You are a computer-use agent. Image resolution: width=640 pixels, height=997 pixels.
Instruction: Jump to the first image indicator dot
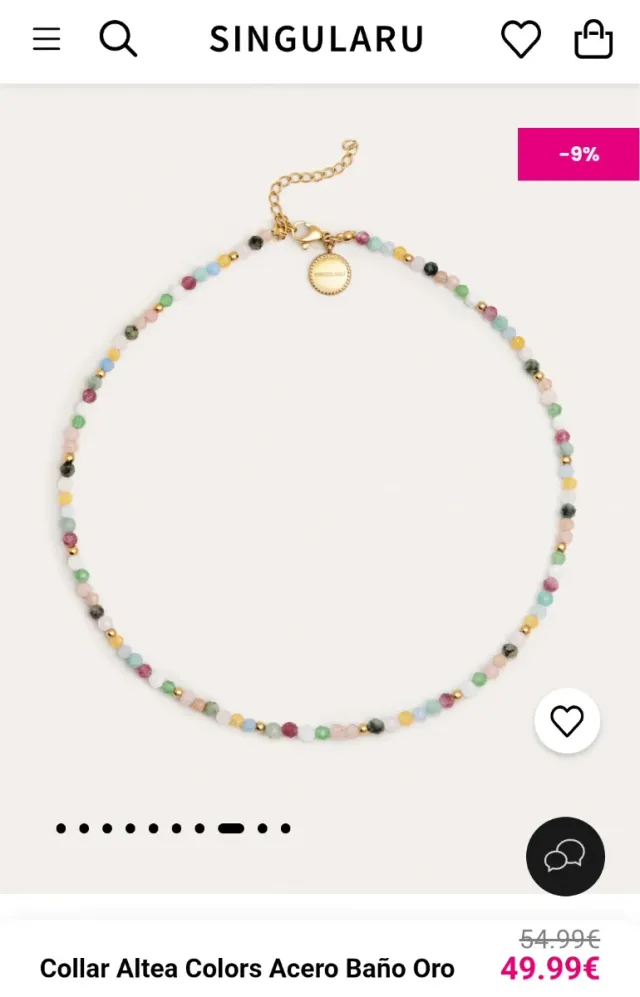coord(61,828)
